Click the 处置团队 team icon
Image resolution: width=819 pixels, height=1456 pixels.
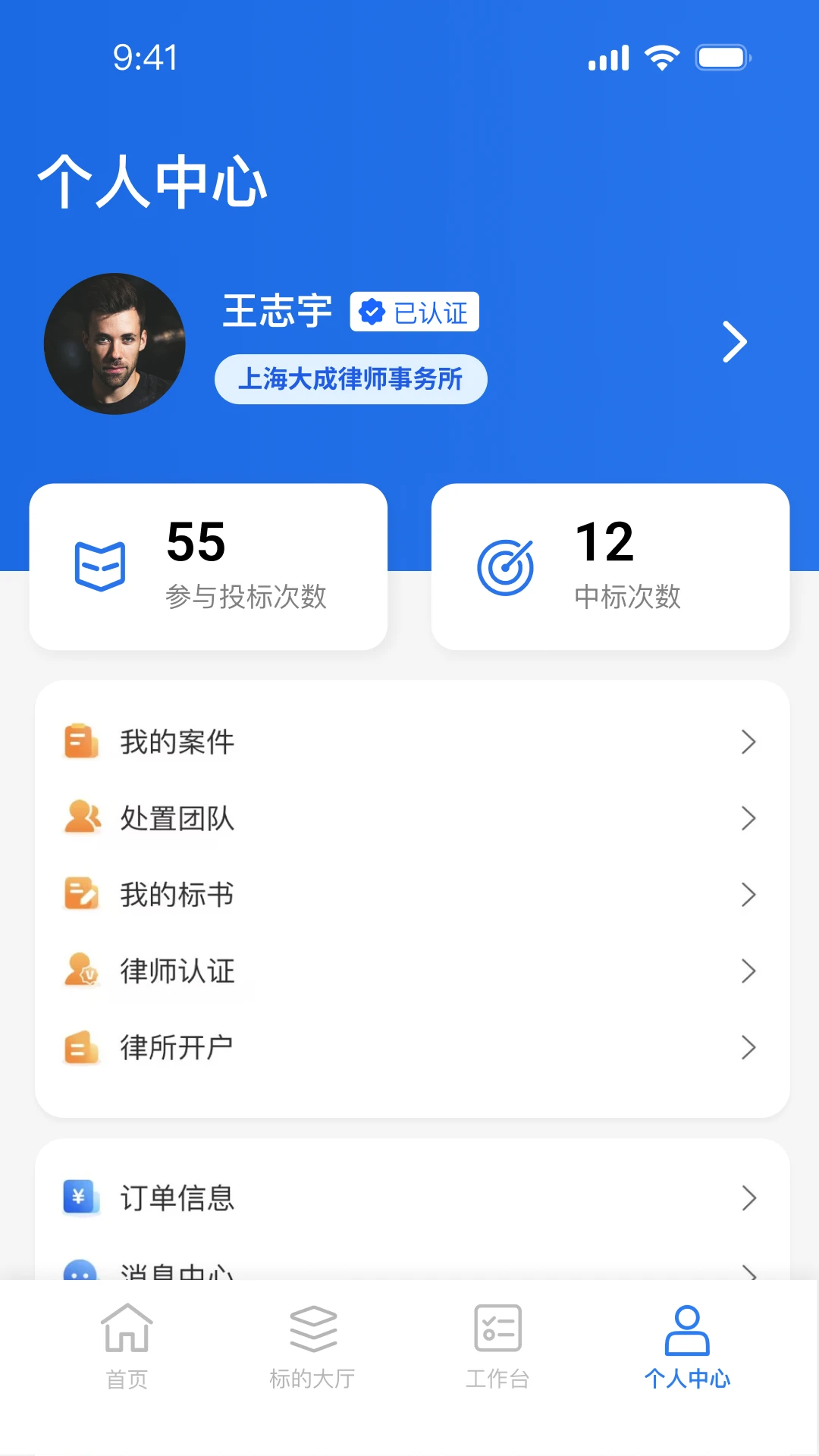pos(81,819)
